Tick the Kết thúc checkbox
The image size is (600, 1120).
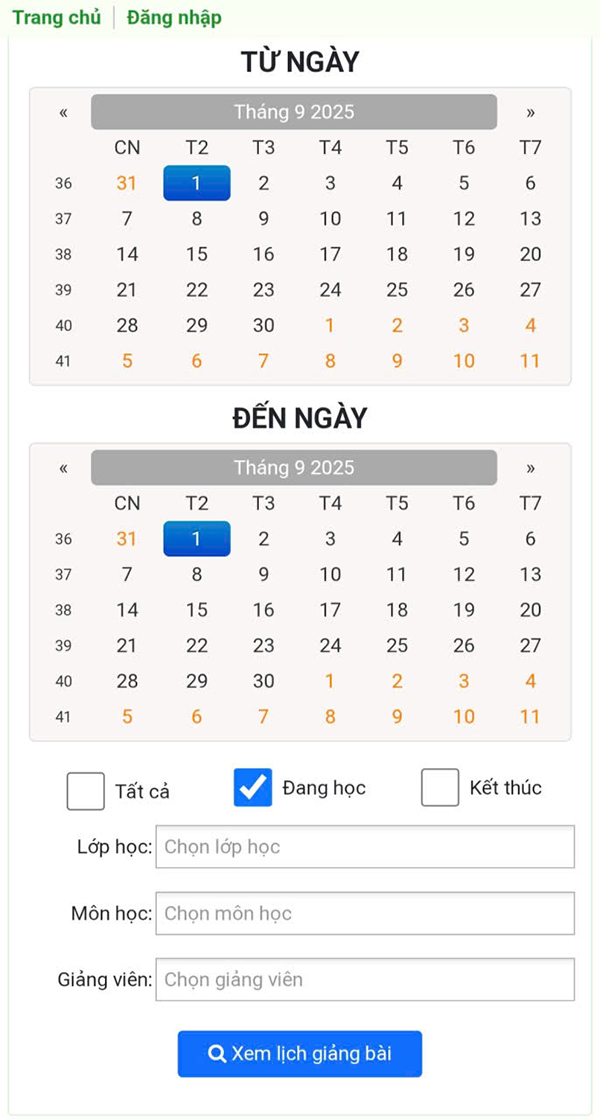[x=440, y=787]
